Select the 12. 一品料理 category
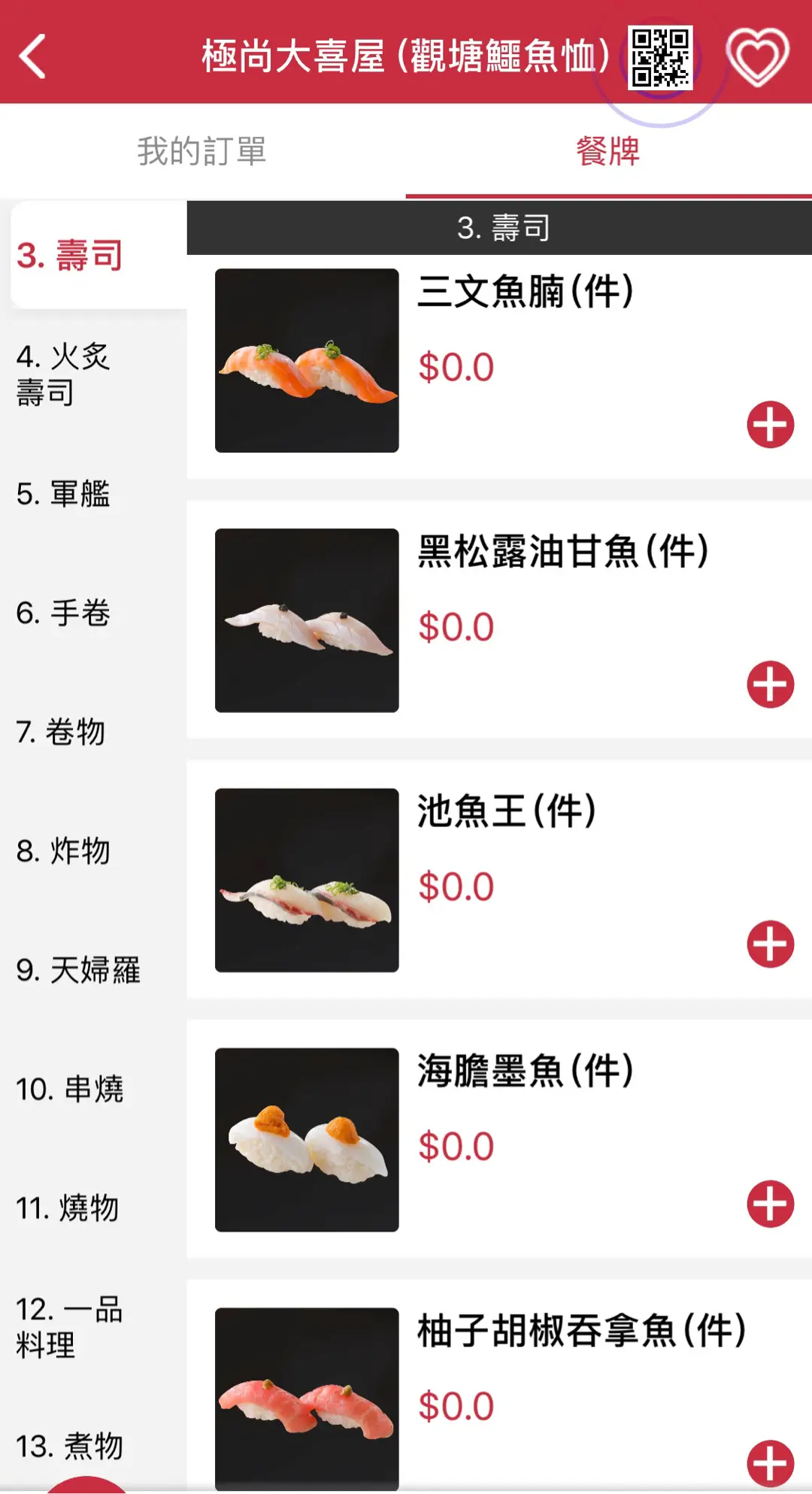 pos(69,1327)
